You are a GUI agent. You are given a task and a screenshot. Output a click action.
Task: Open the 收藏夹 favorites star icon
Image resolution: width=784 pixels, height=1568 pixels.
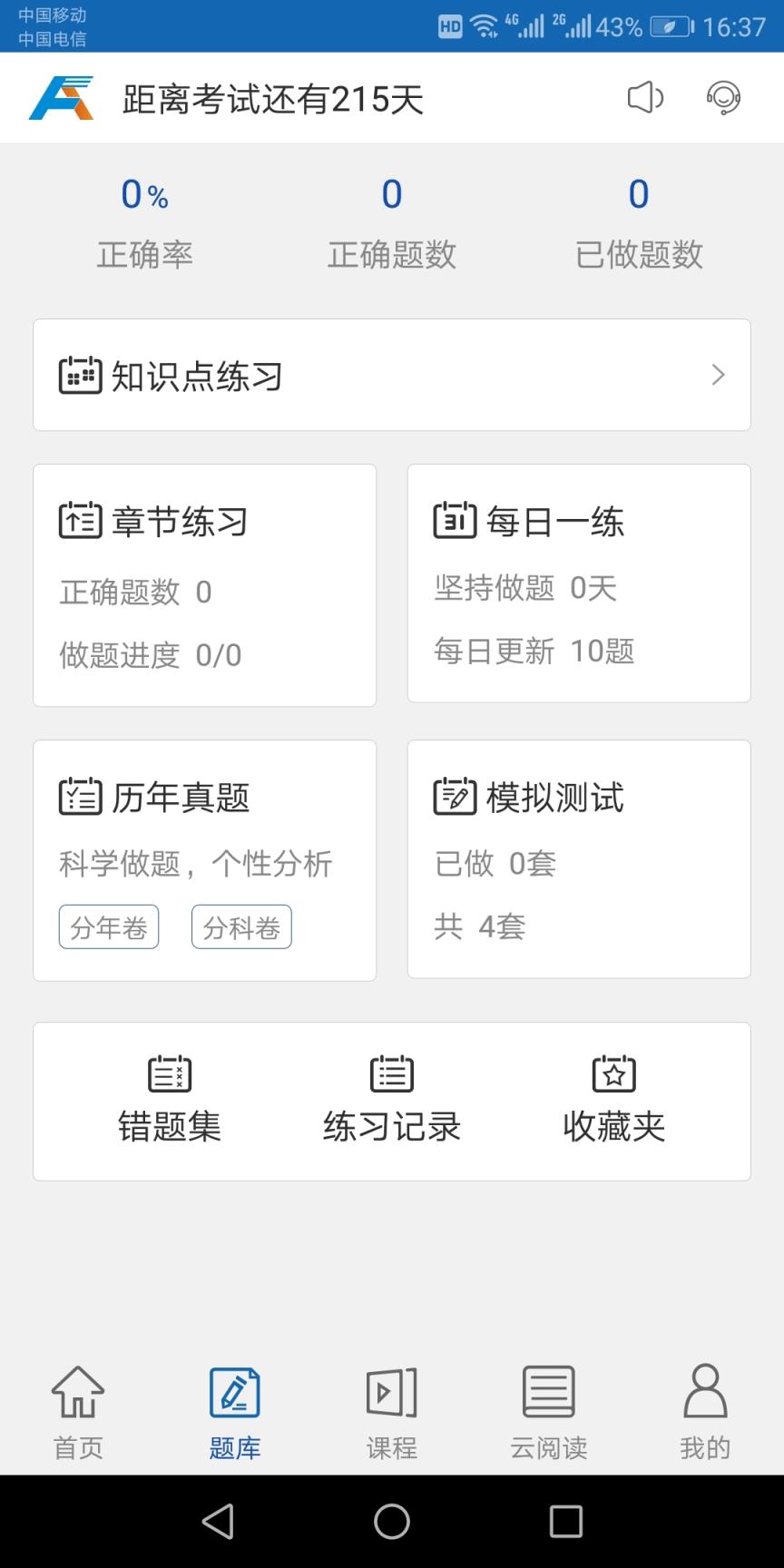[x=613, y=1073]
